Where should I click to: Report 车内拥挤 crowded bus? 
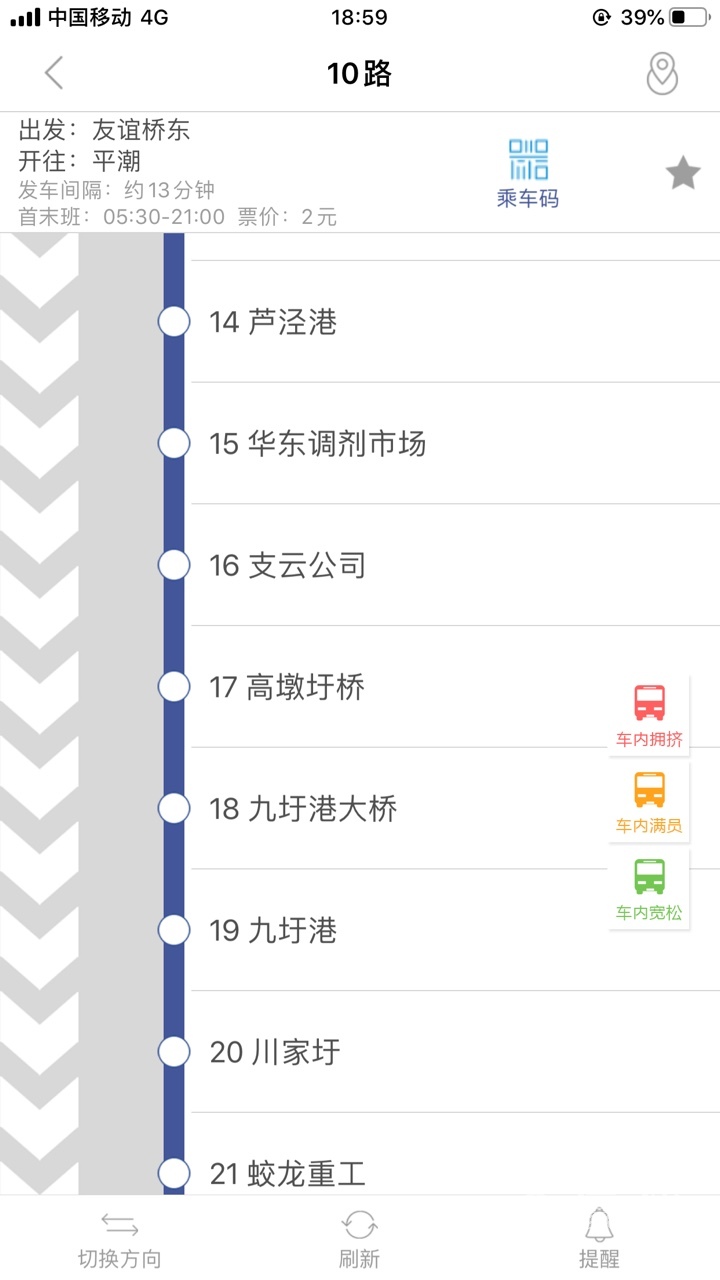click(649, 714)
